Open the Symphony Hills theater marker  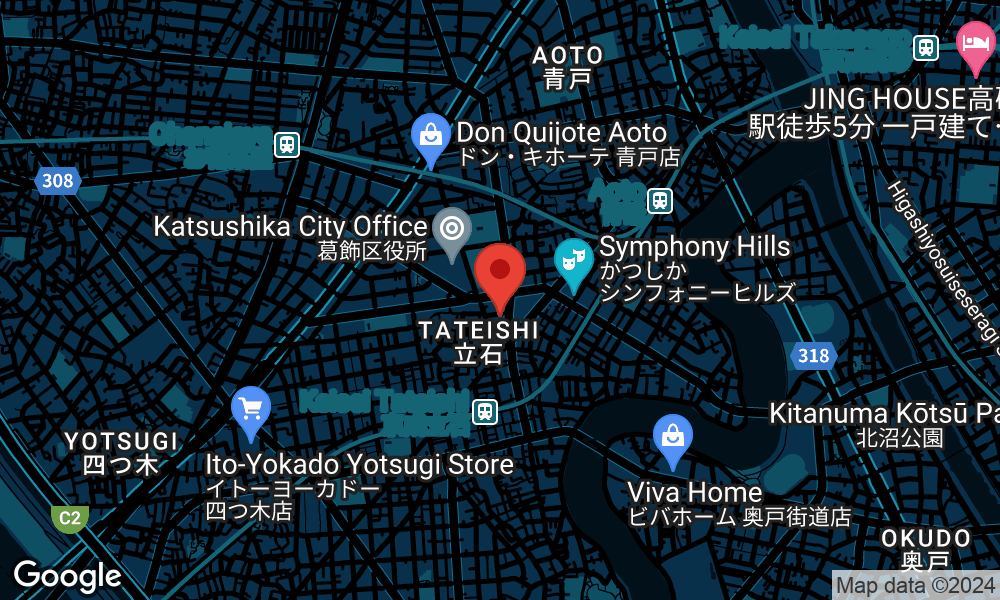(573, 260)
